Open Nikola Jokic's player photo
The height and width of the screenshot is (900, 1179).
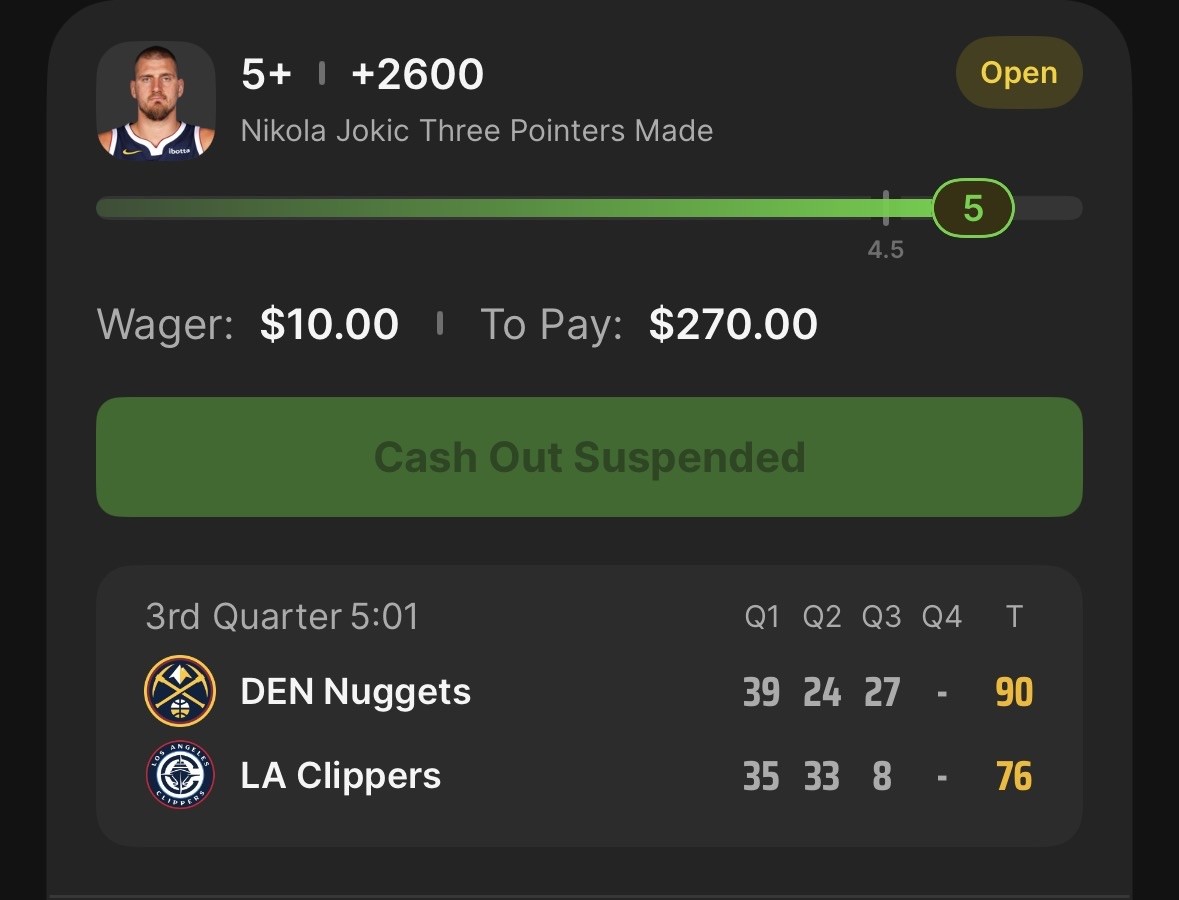(x=156, y=100)
